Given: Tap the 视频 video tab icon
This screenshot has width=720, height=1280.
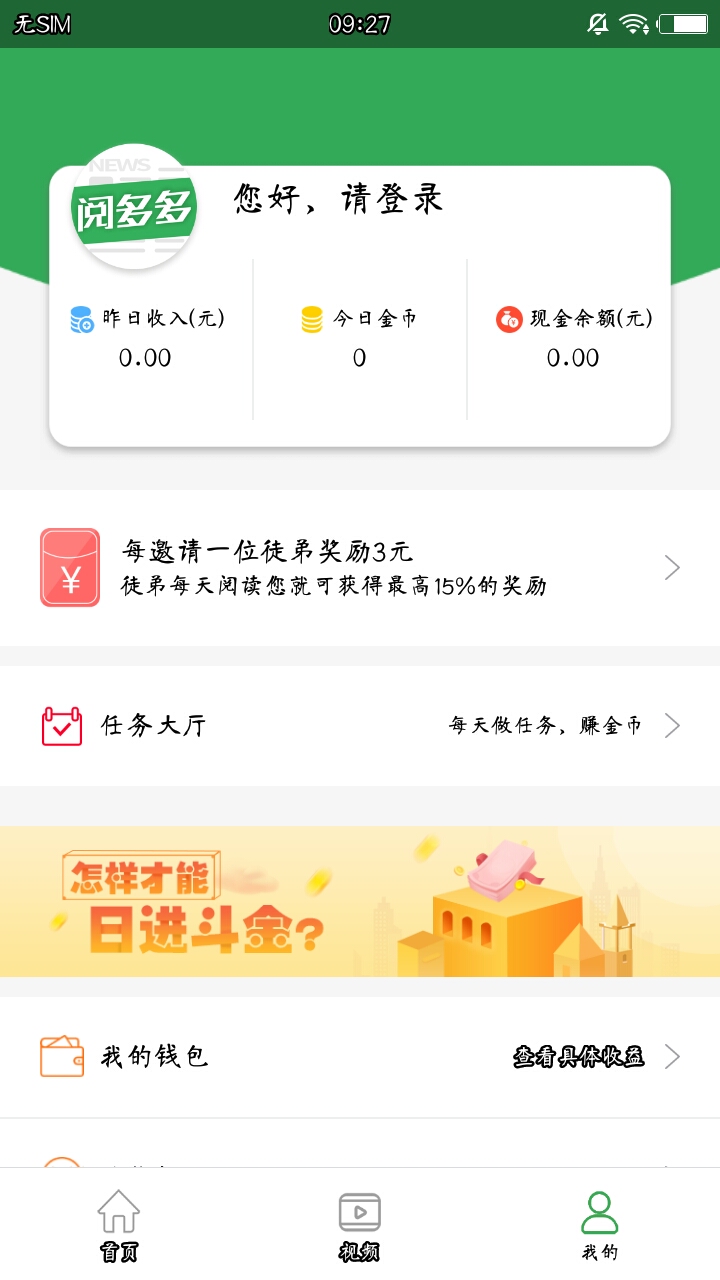Looking at the screenshot, I should coord(359,1211).
